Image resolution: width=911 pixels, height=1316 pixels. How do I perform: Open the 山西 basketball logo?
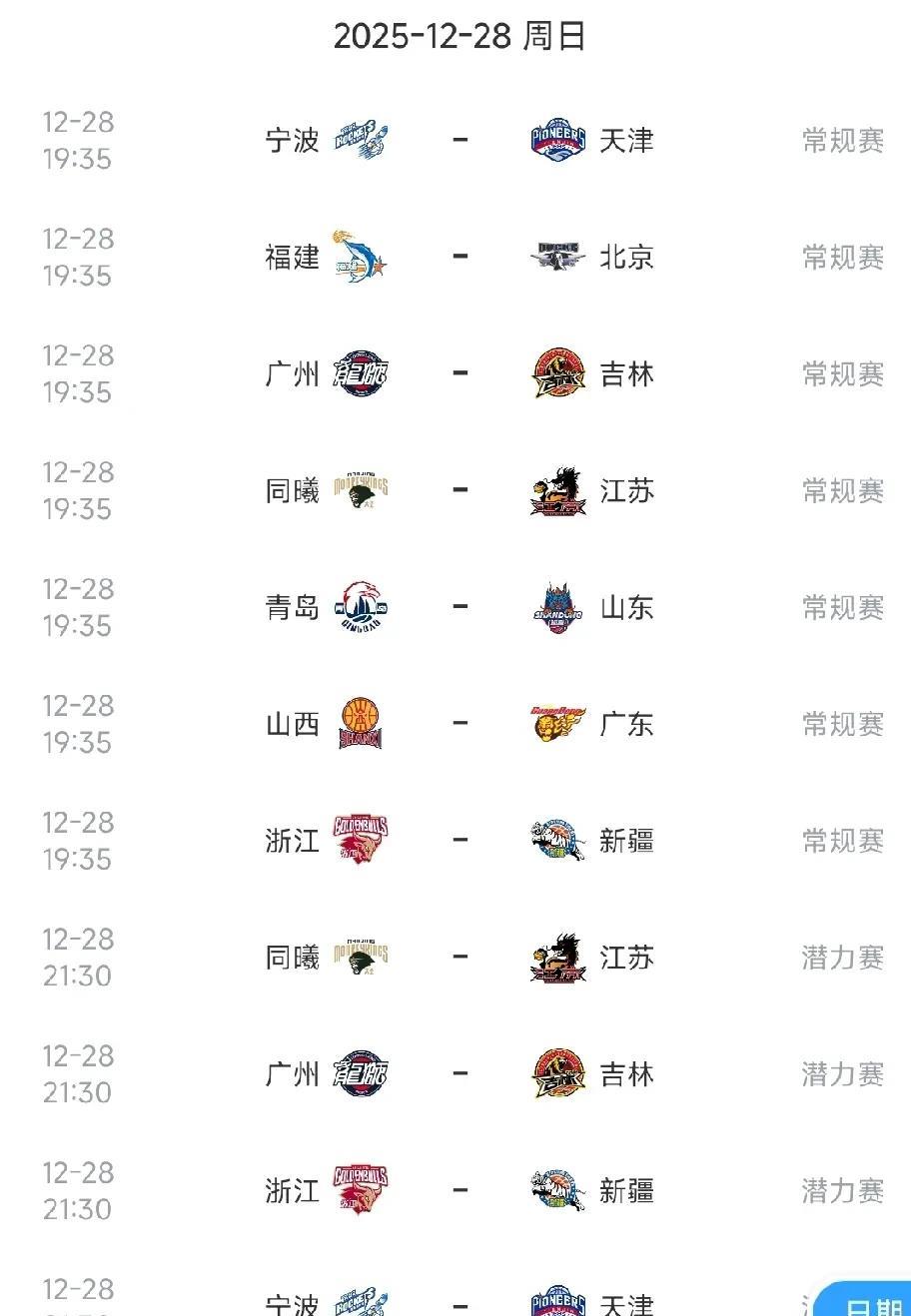pyautogui.click(x=362, y=724)
